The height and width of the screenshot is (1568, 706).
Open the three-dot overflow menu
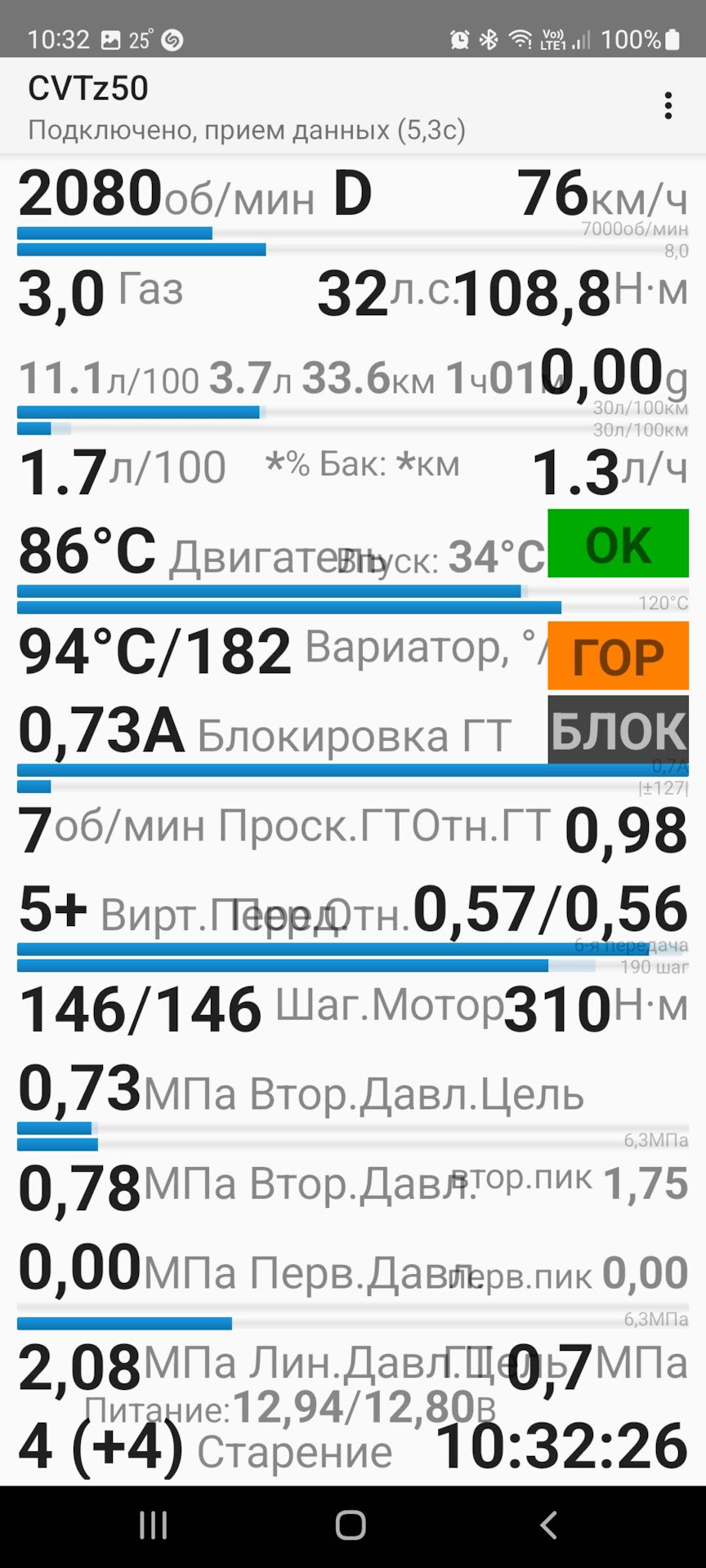[x=668, y=106]
